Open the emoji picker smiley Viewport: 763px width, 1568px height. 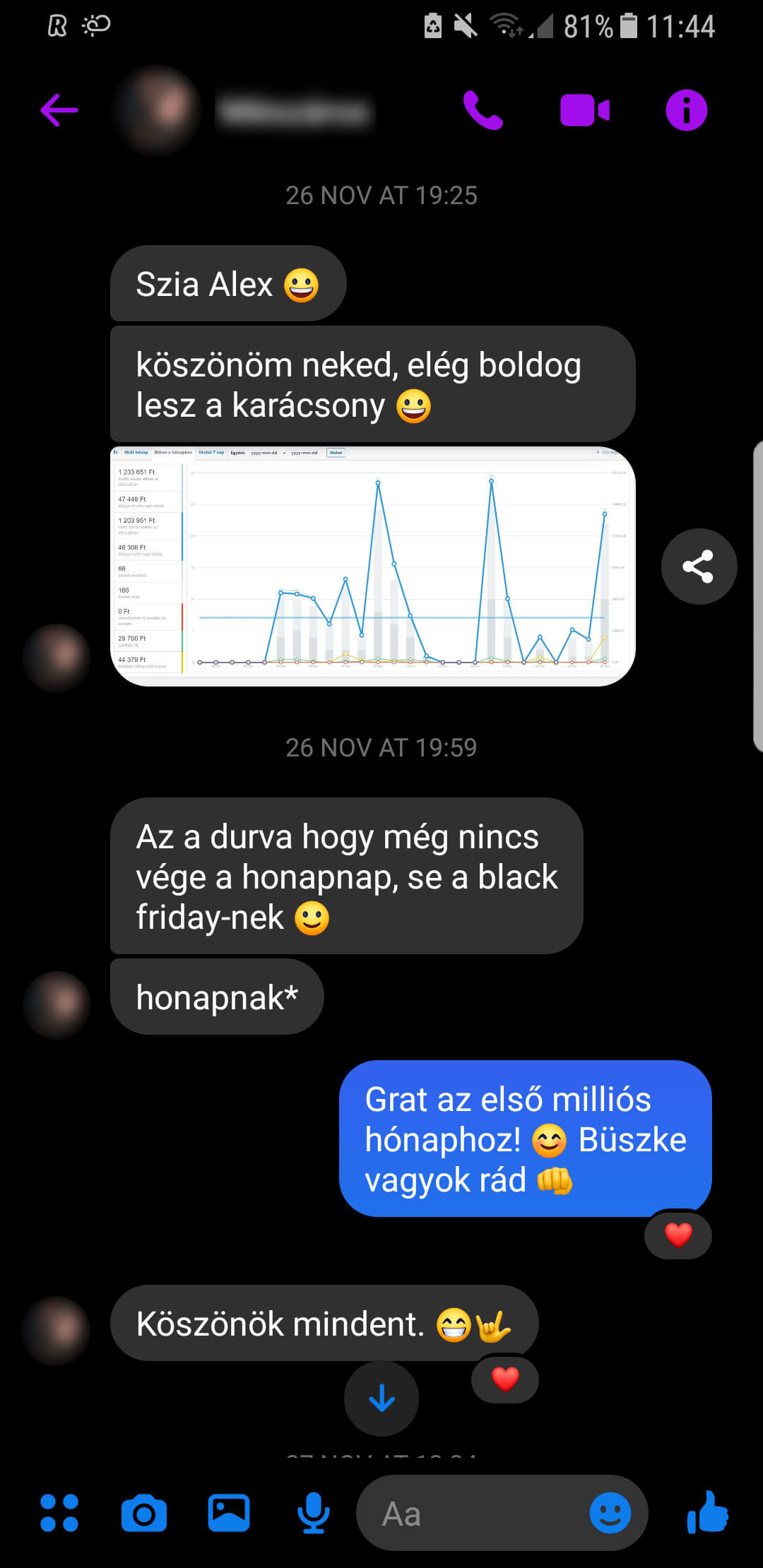[610, 1513]
